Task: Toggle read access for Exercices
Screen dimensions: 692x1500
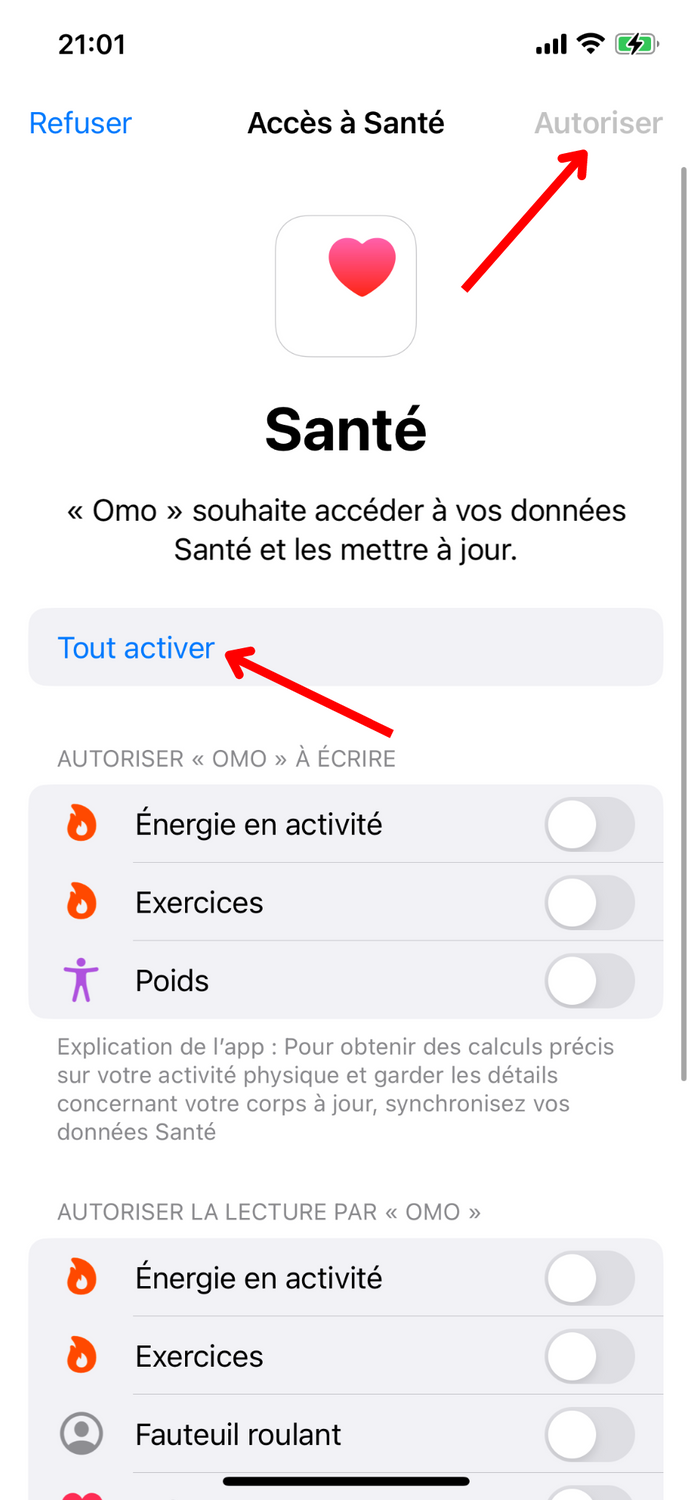Action: pos(590,1357)
